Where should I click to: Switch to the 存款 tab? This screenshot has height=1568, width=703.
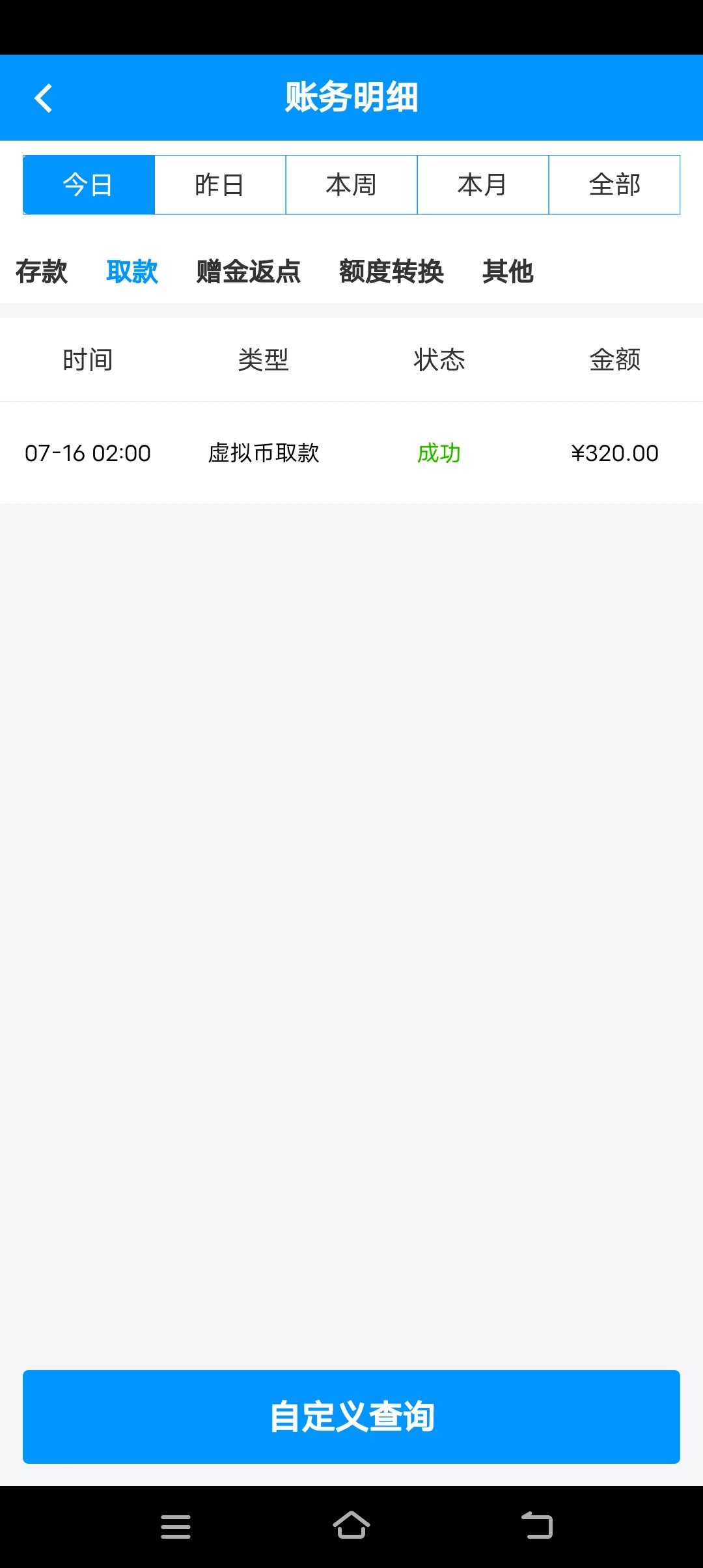tap(42, 272)
